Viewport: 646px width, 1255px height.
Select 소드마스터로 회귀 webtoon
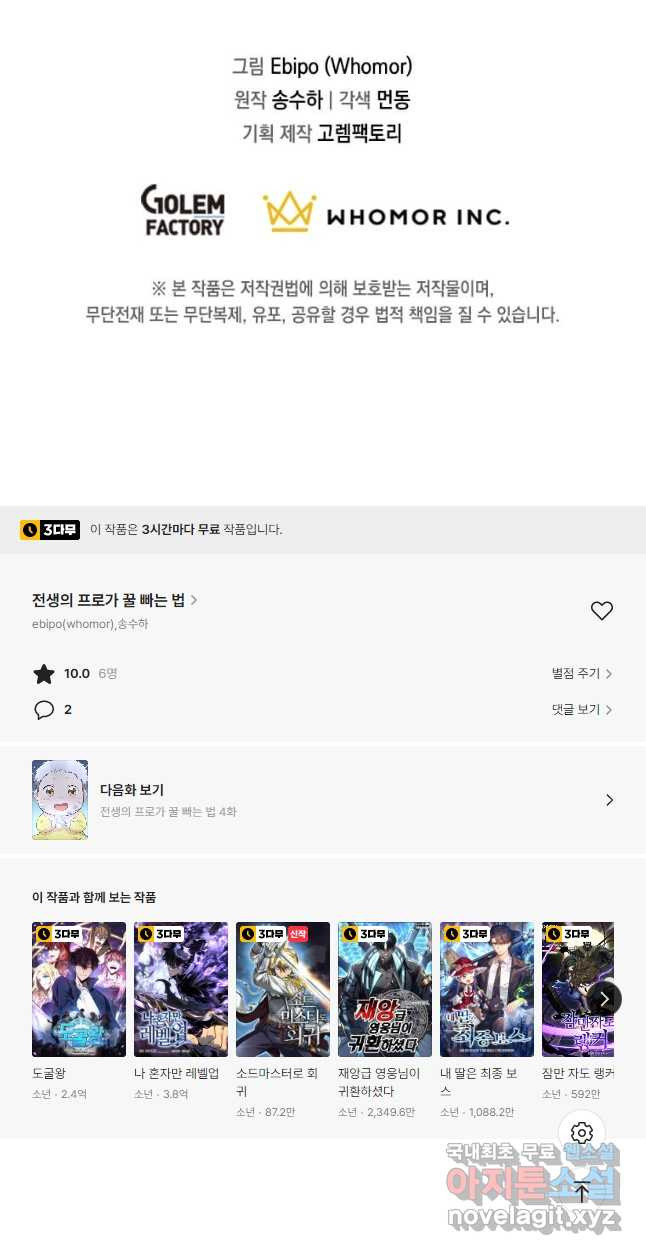coord(283,989)
